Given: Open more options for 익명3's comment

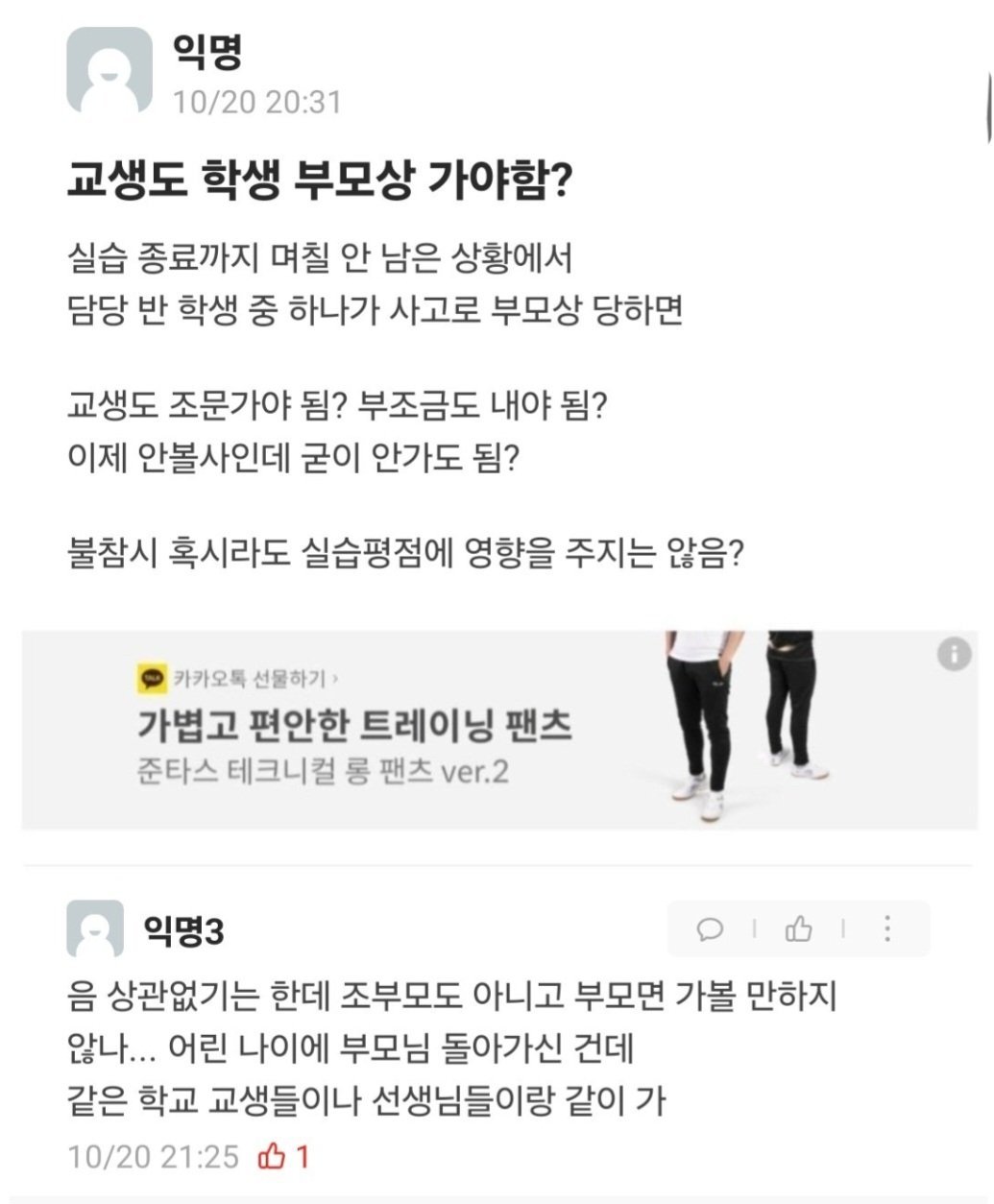Looking at the screenshot, I should (x=886, y=929).
